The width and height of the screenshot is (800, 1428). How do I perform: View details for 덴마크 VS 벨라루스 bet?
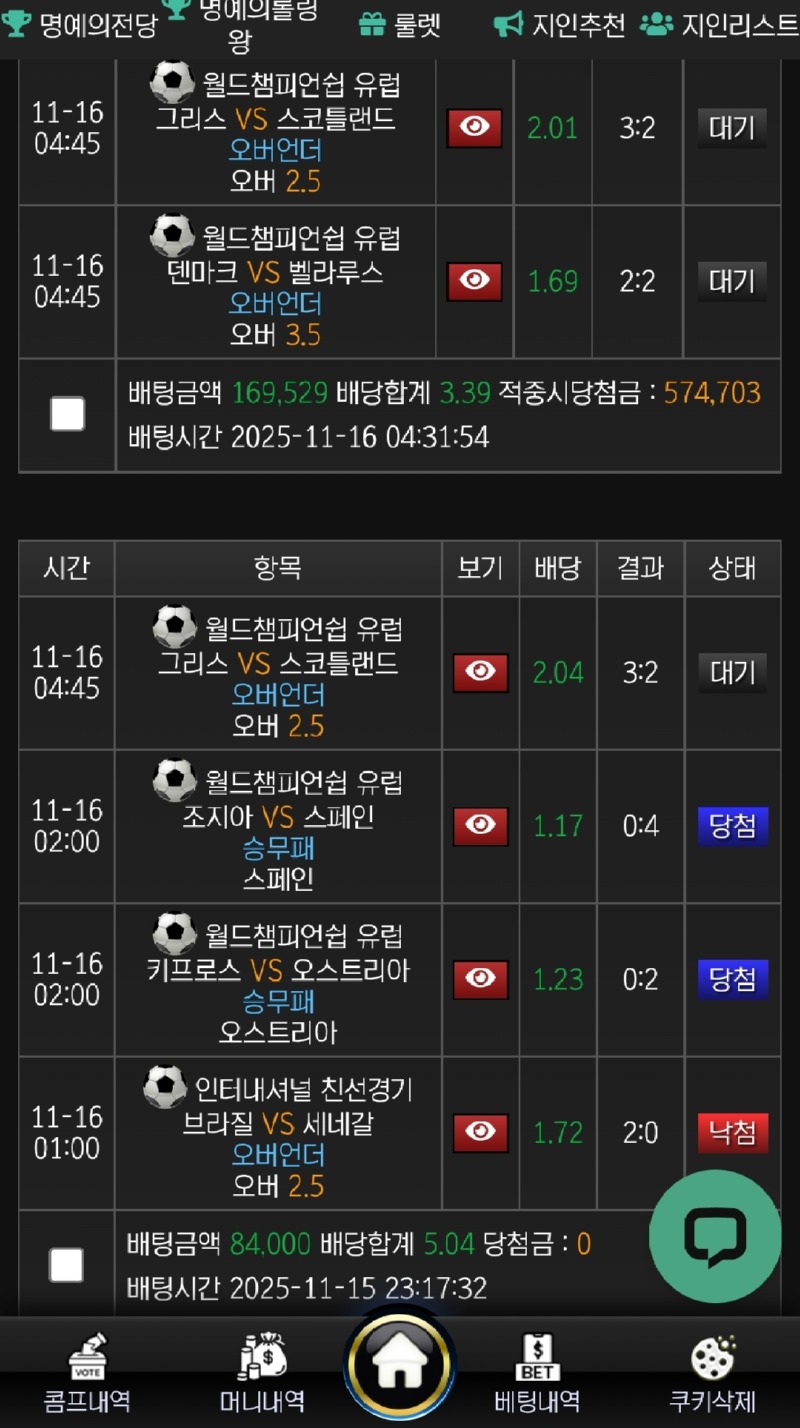pos(474,281)
